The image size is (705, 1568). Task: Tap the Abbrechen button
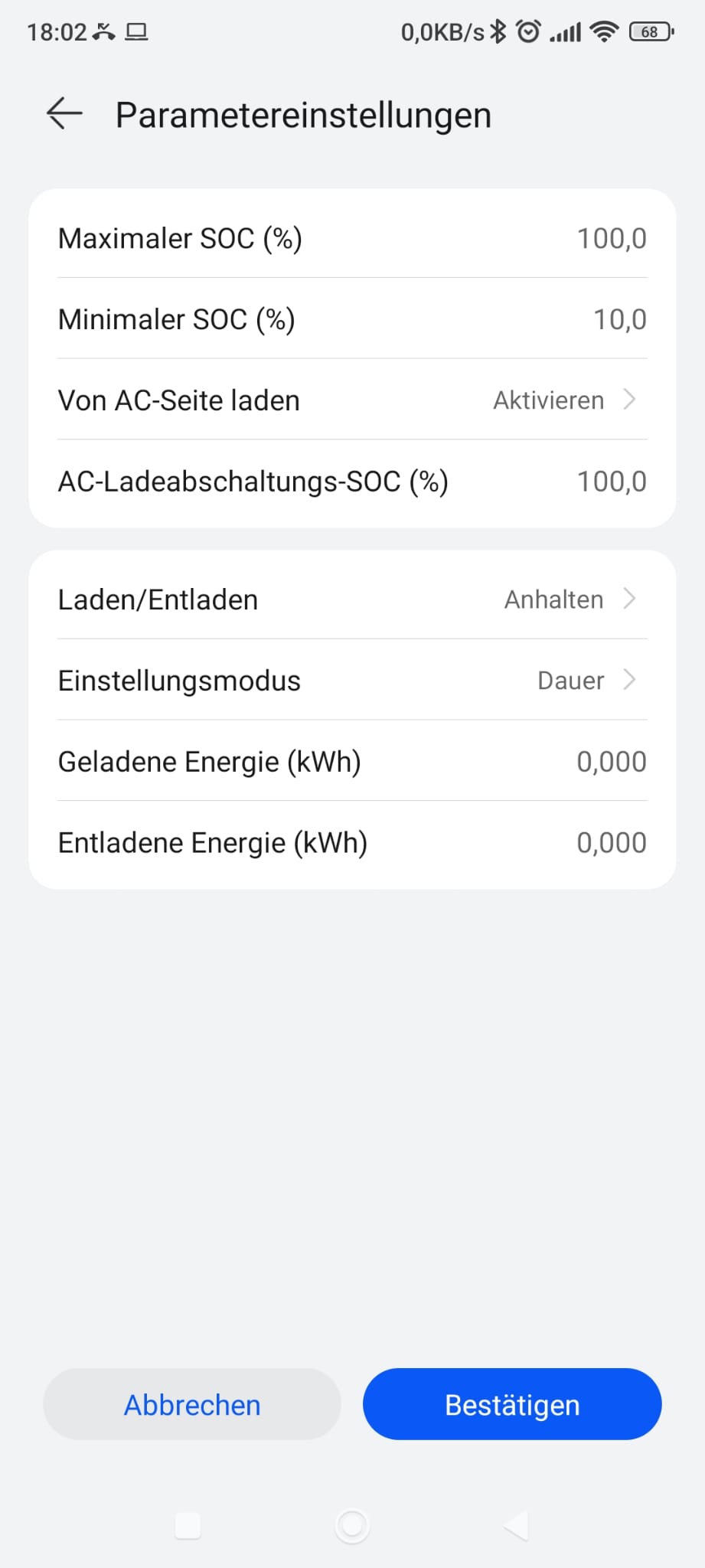(x=192, y=1404)
